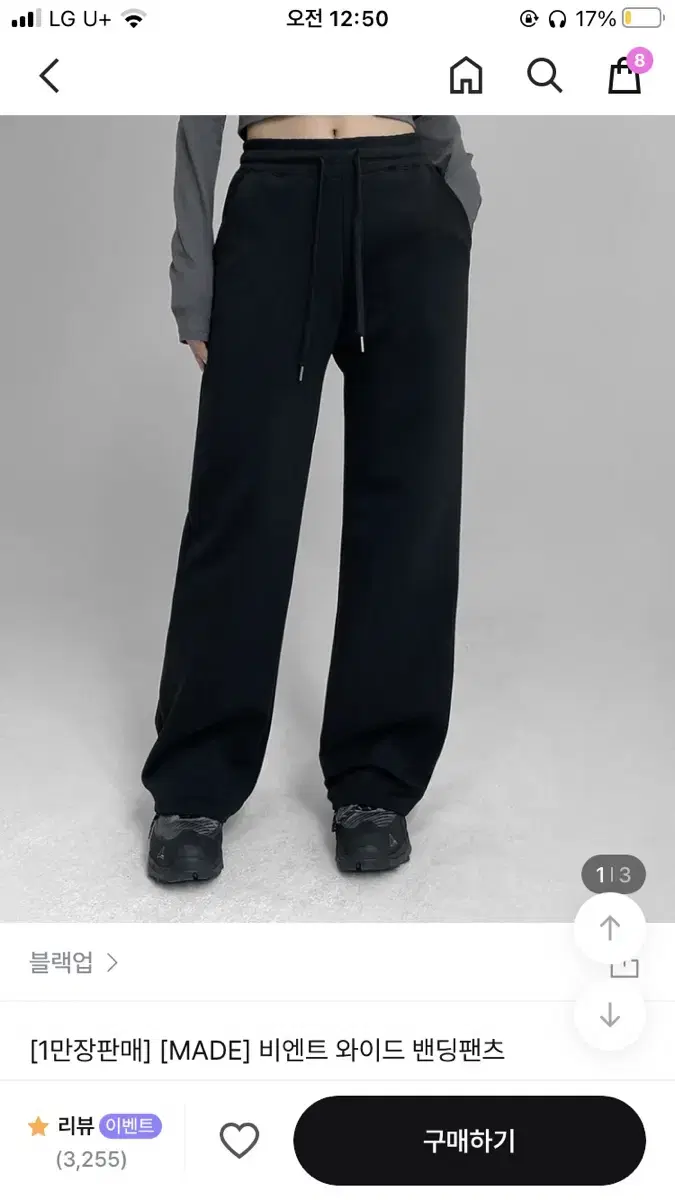Jump to bottom with the down arrow button
Viewport: 675px width, 1200px height.
click(610, 1016)
